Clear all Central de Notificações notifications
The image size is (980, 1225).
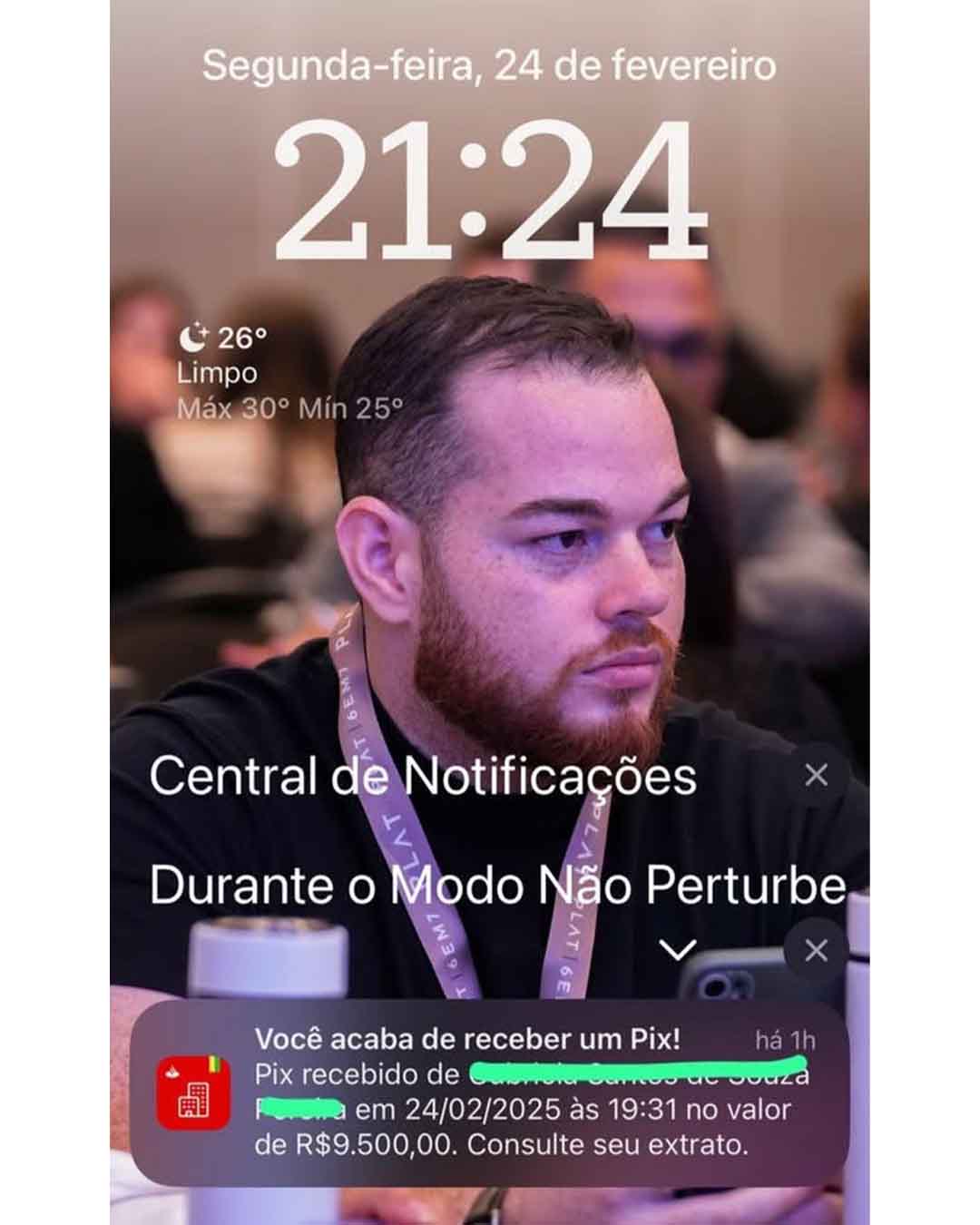tap(816, 775)
